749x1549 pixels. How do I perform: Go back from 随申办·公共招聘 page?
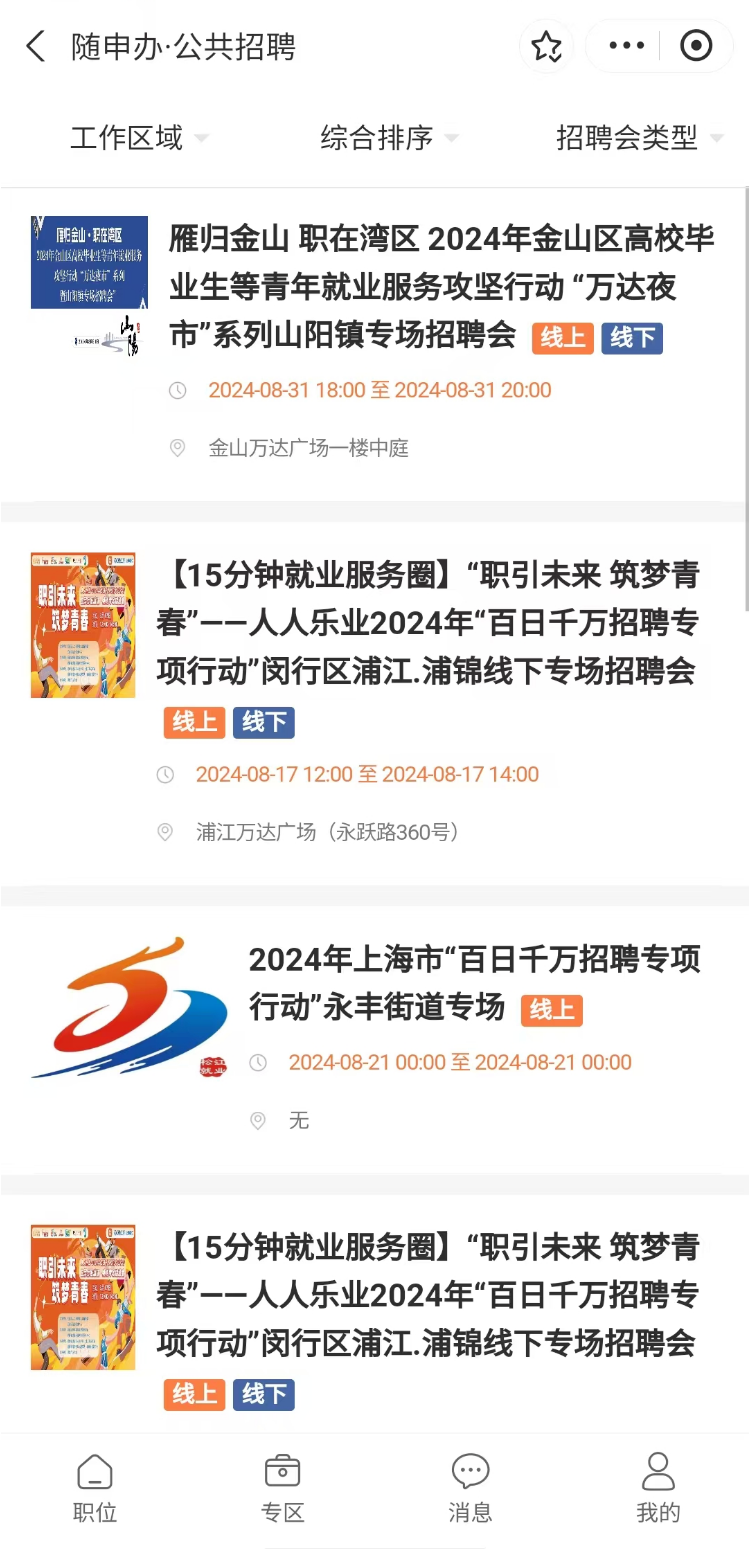pos(36,47)
